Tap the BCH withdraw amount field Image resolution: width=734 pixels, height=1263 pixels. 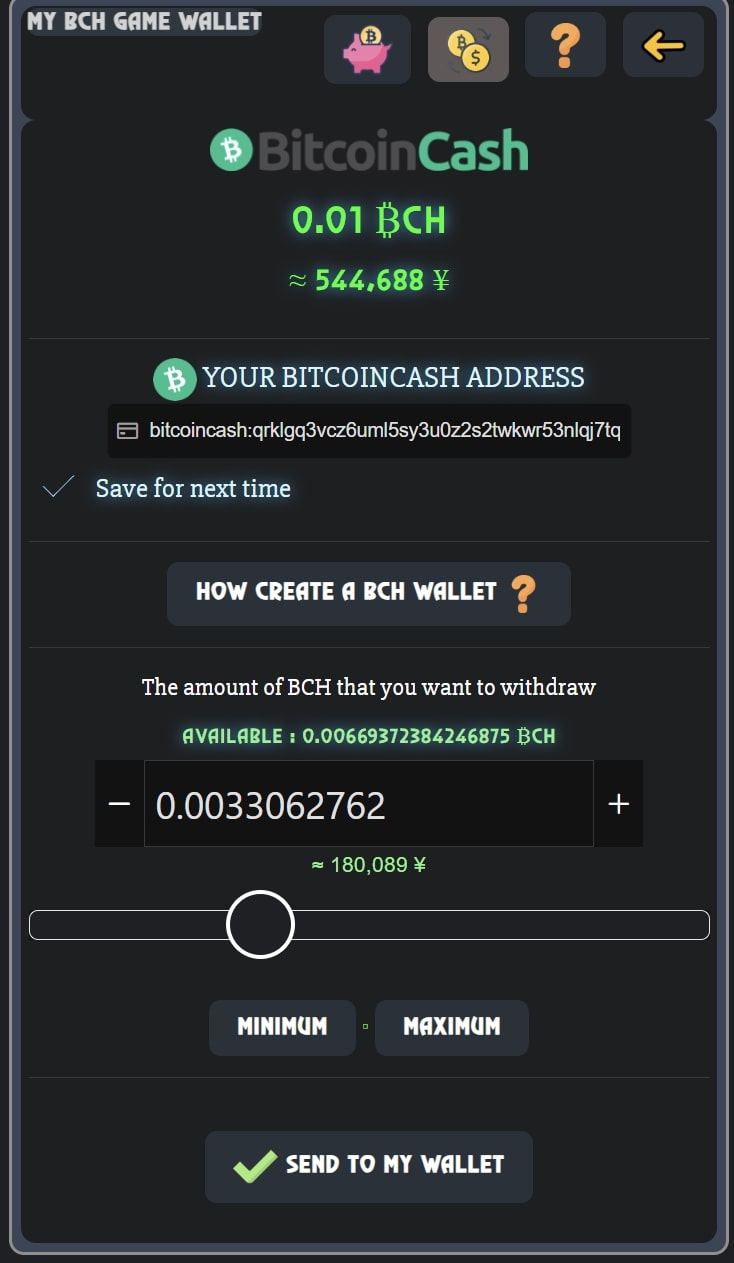(369, 804)
